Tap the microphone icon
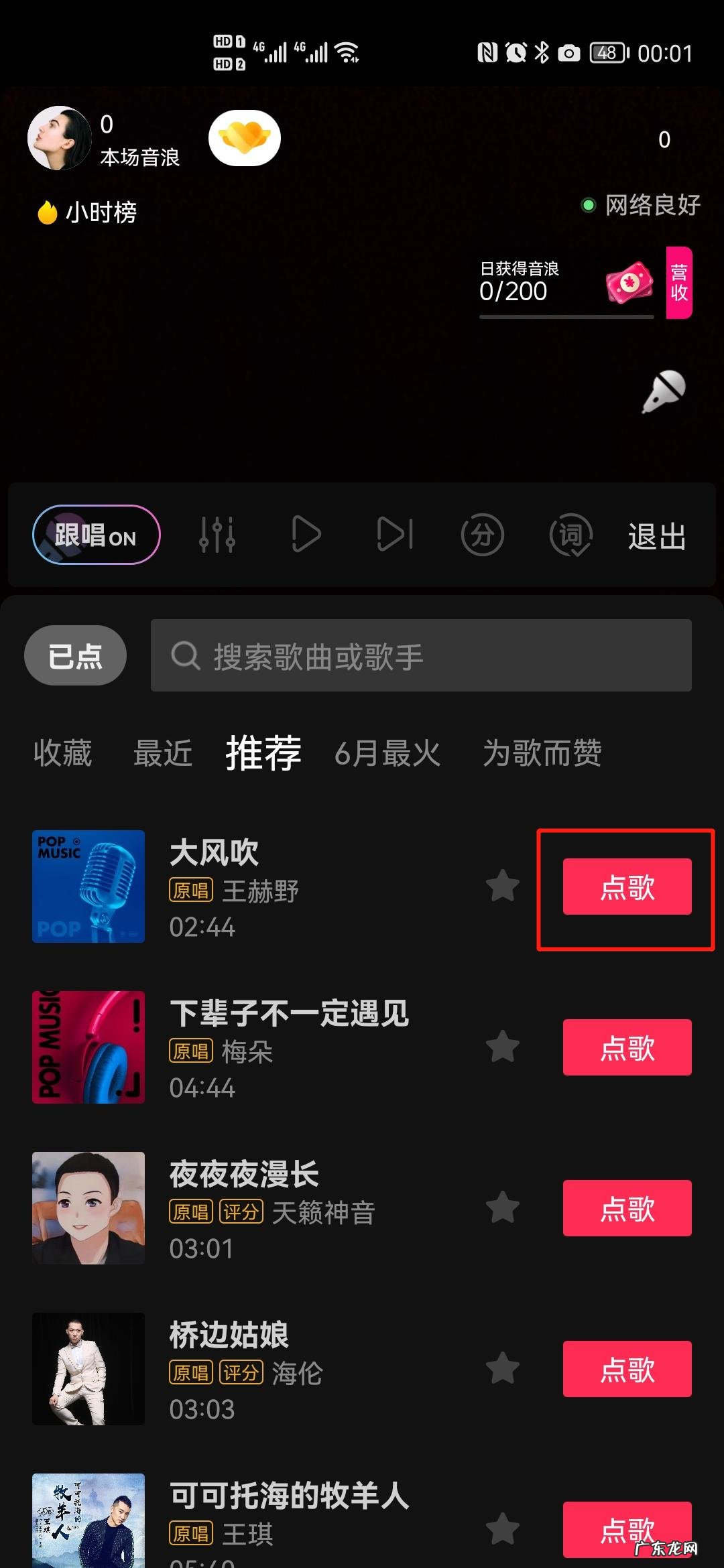Screen dimensions: 724x1568 tap(664, 392)
